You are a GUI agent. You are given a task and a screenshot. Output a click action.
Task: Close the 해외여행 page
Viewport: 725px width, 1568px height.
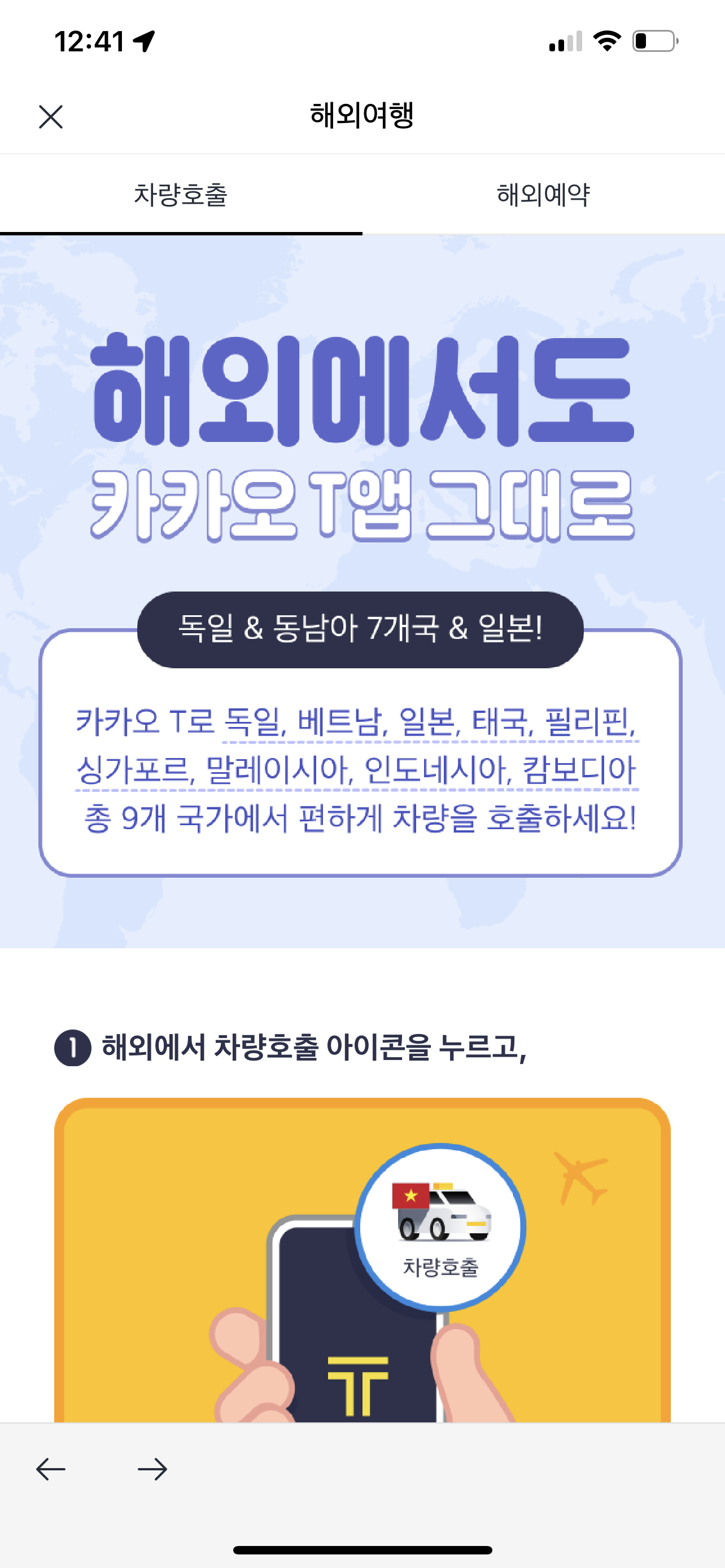point(50,117)
